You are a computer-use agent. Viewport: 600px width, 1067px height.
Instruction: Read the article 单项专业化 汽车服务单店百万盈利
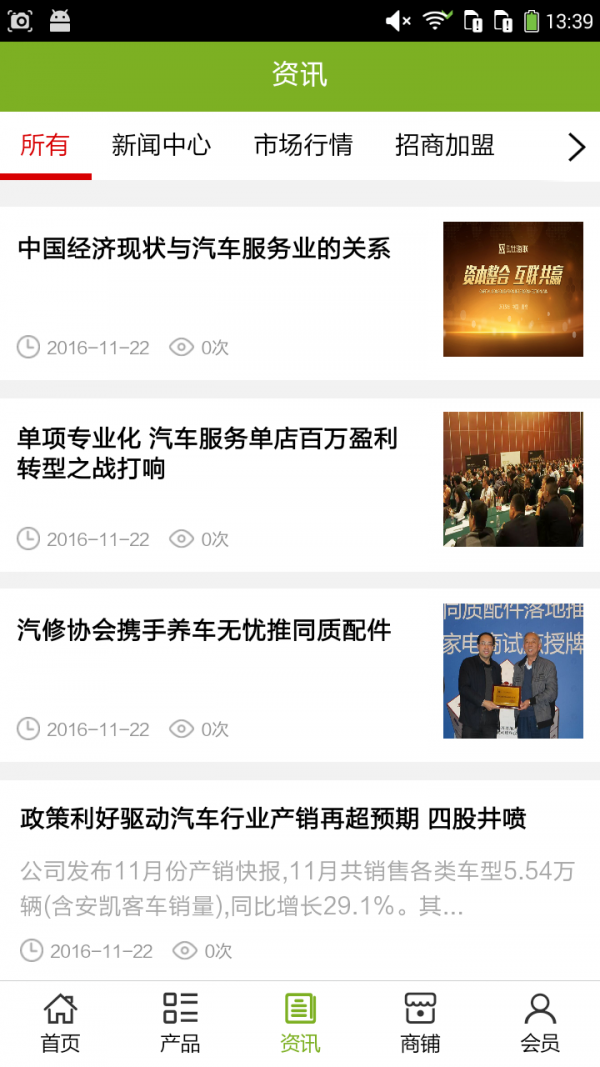click(207, 453)
